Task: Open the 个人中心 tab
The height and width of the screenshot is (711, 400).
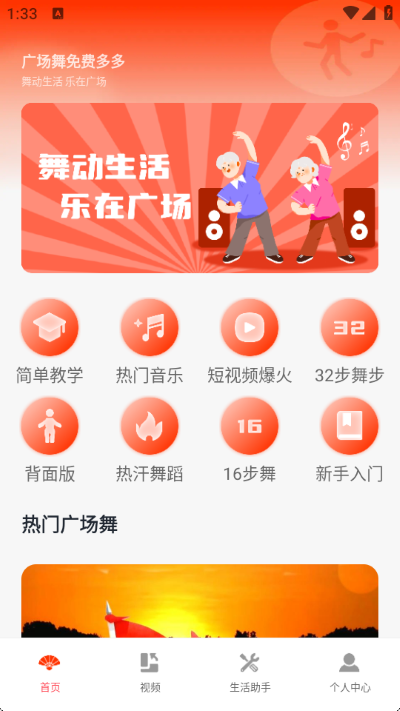Action: point(350,674)
